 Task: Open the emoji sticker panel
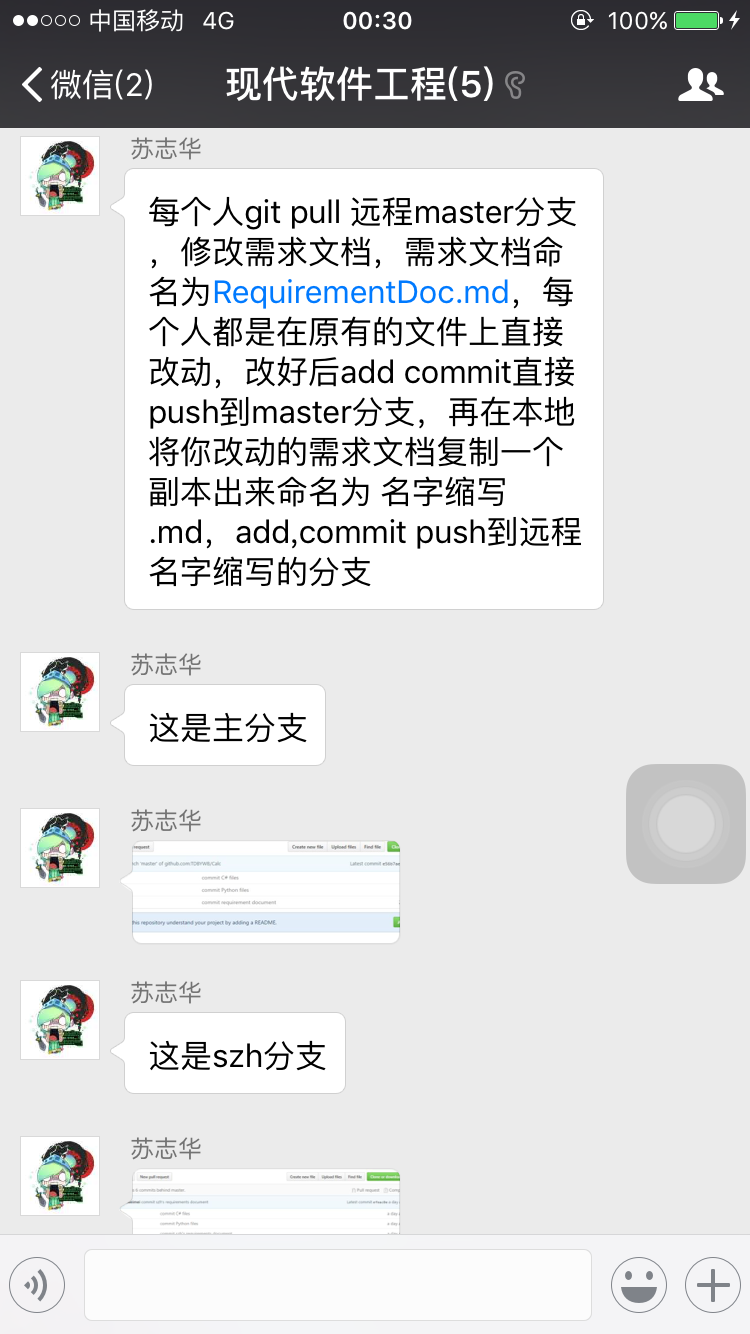[x=639, y=1285]
